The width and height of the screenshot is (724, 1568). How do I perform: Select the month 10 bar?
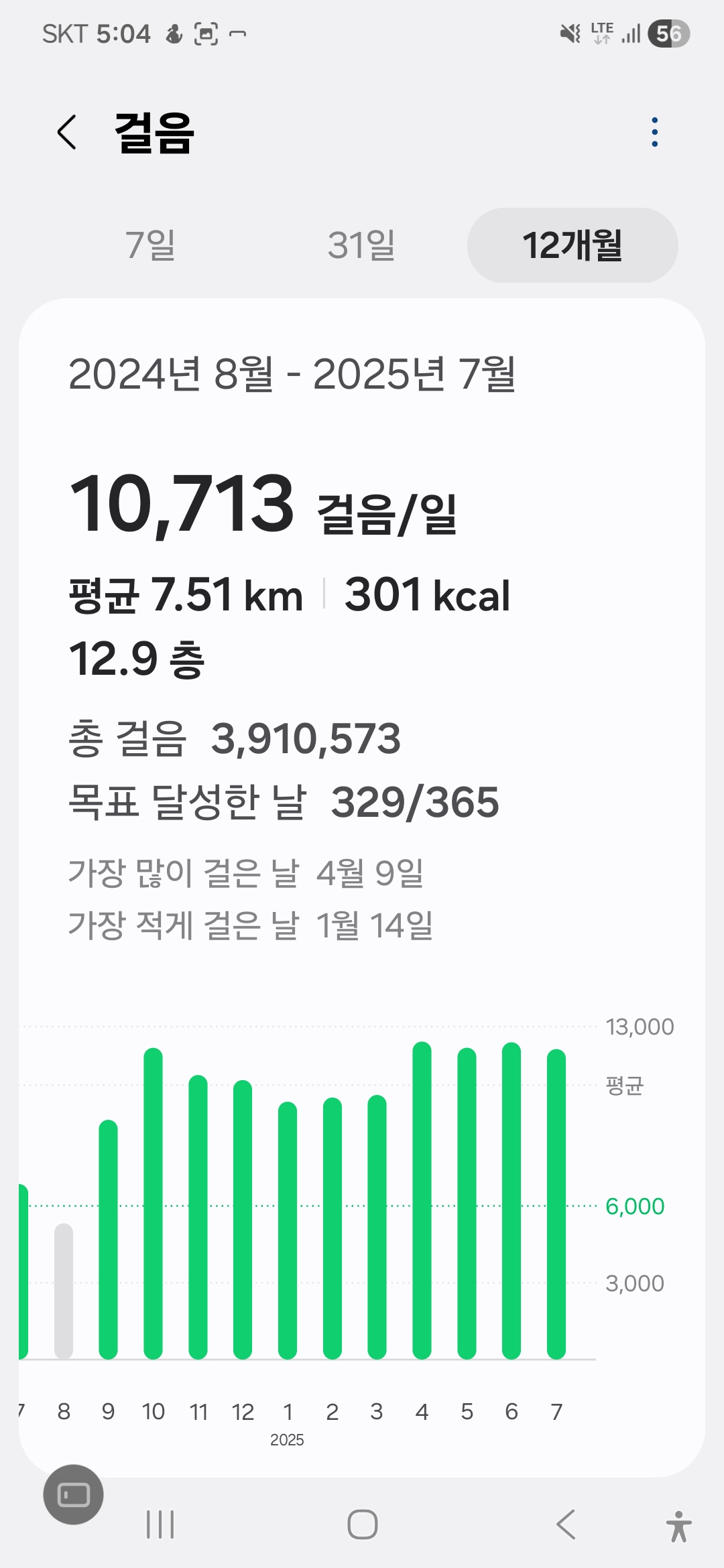tap(153, 1203)
